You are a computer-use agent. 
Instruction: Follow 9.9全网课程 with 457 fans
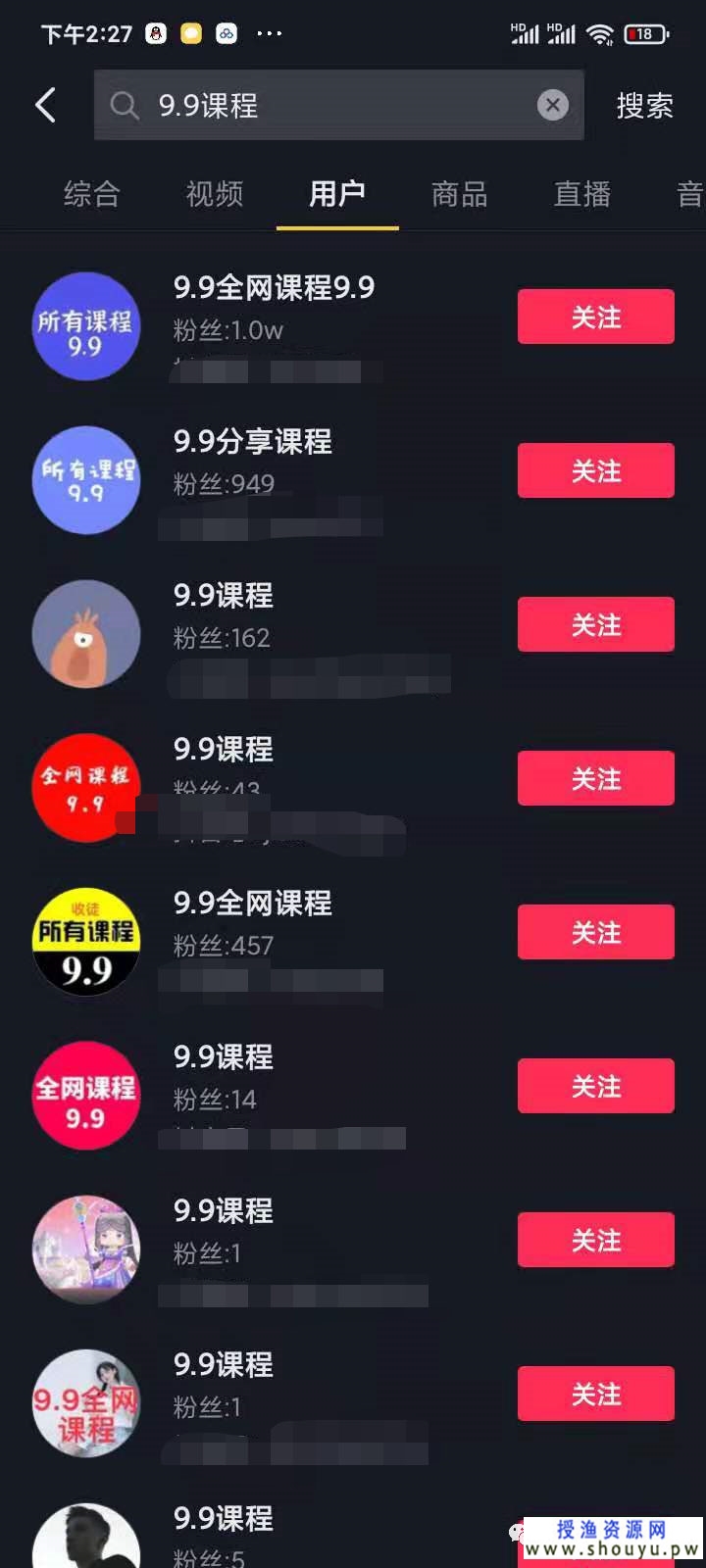(595, 932)
